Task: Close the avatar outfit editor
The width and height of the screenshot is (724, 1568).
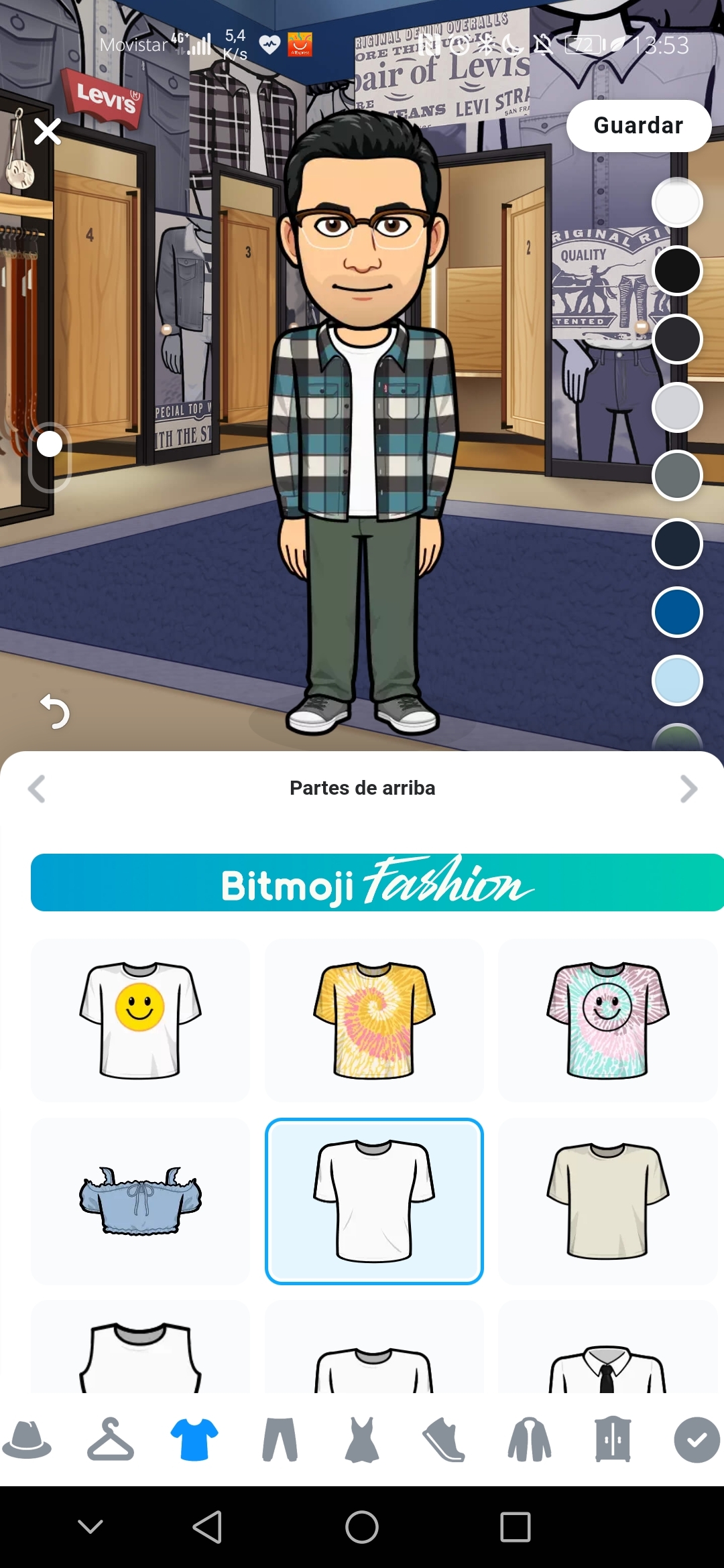Action: tap(48, 131)
